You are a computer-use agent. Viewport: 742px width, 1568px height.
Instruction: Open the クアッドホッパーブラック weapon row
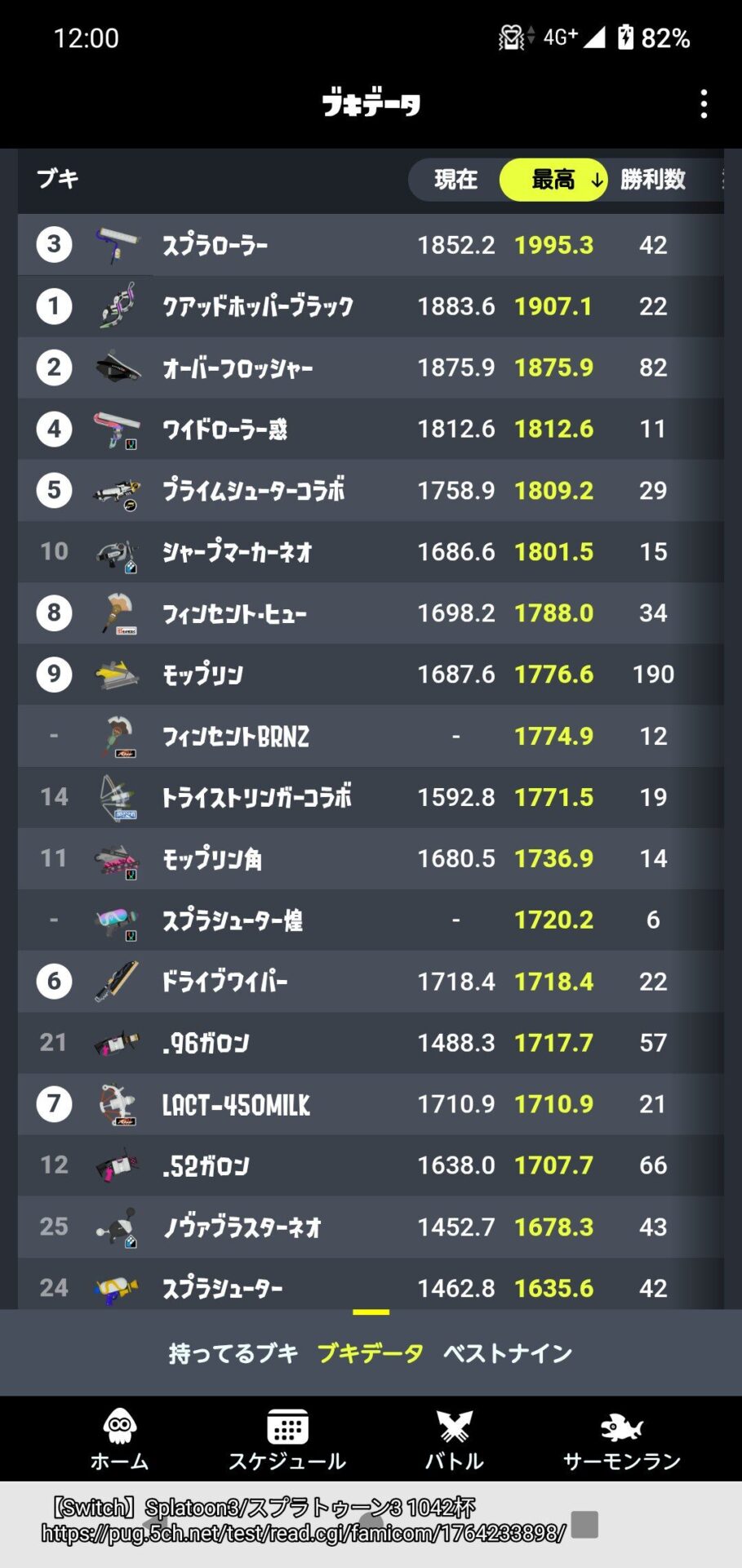371,306
